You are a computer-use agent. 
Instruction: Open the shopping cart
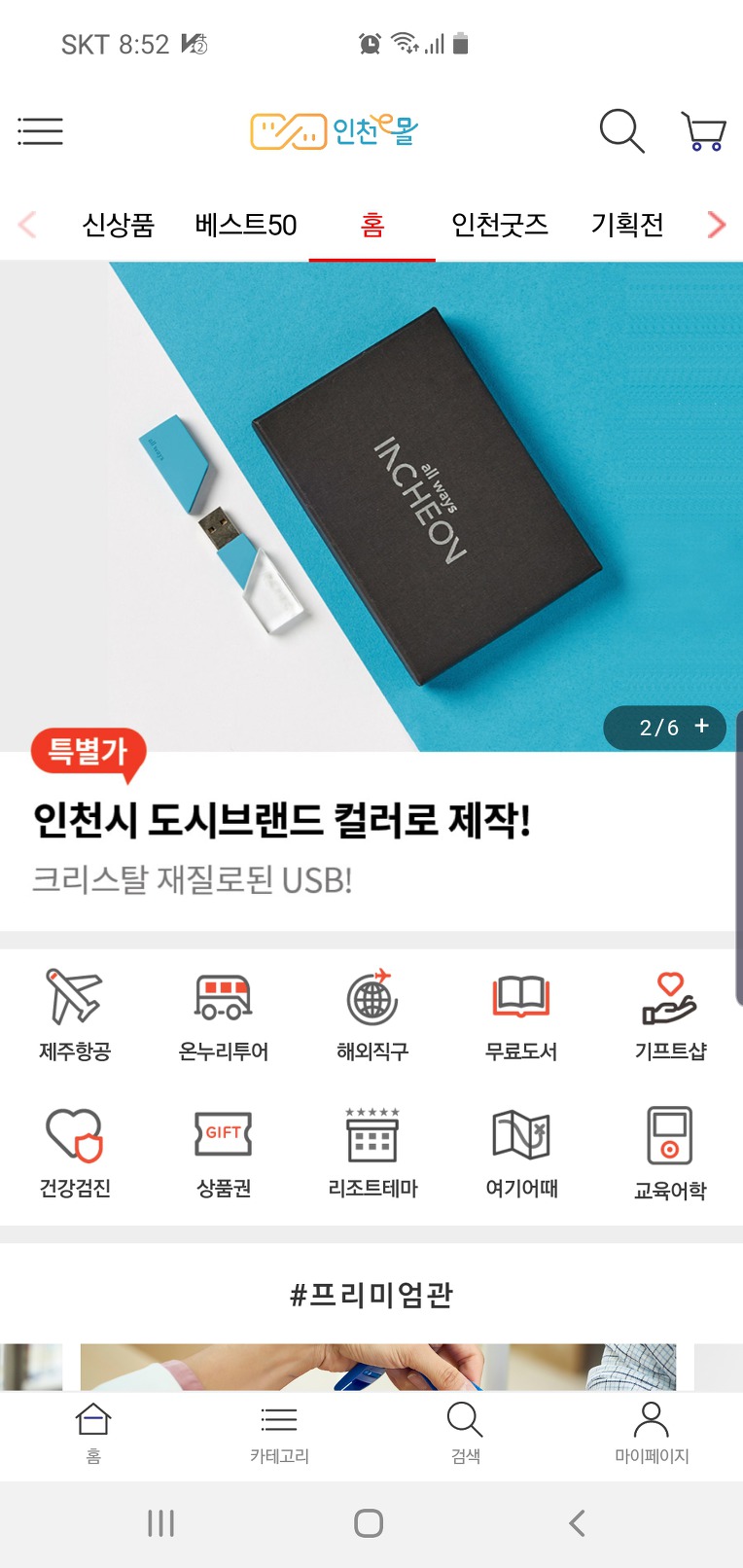coord(703,131)
